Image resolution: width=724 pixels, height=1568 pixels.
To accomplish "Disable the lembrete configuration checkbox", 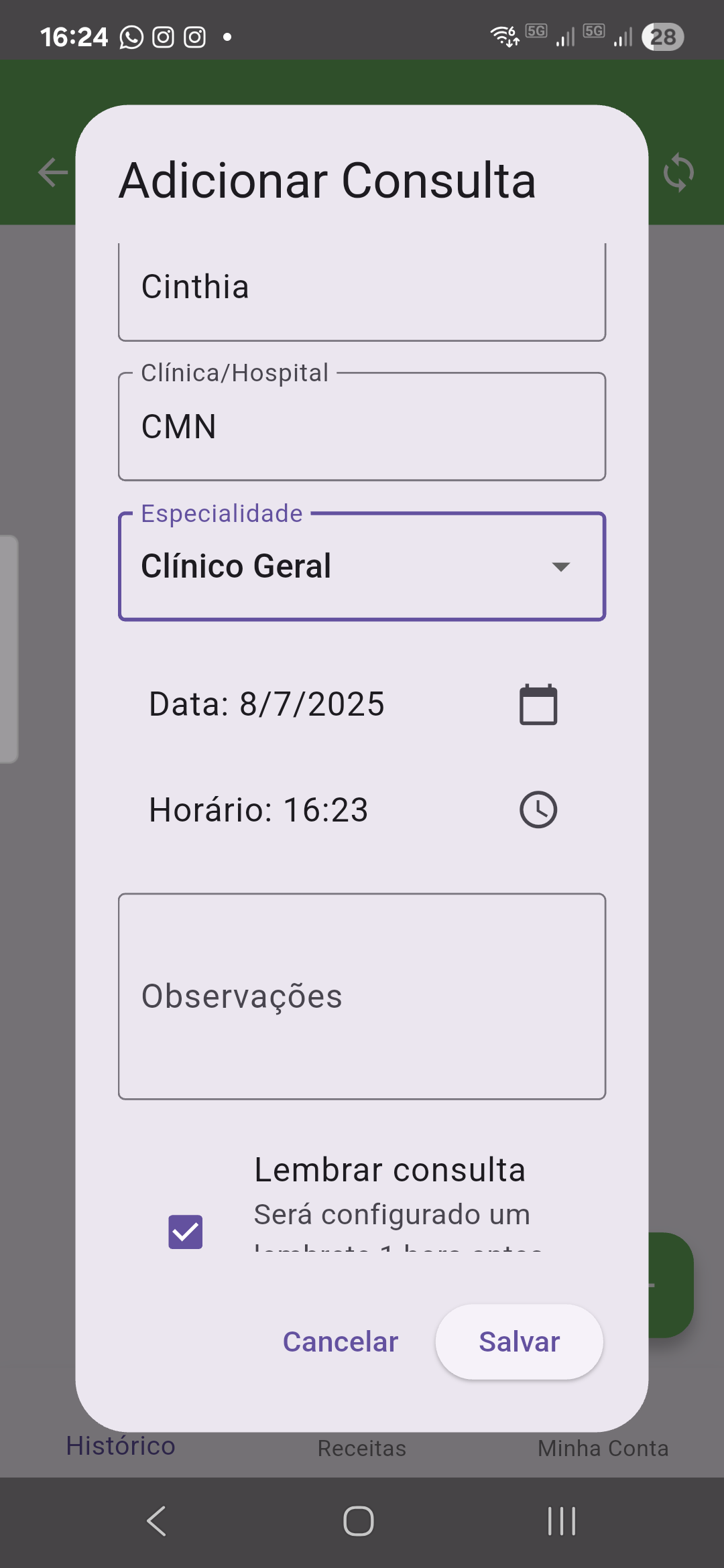I will pos(186,1230).
